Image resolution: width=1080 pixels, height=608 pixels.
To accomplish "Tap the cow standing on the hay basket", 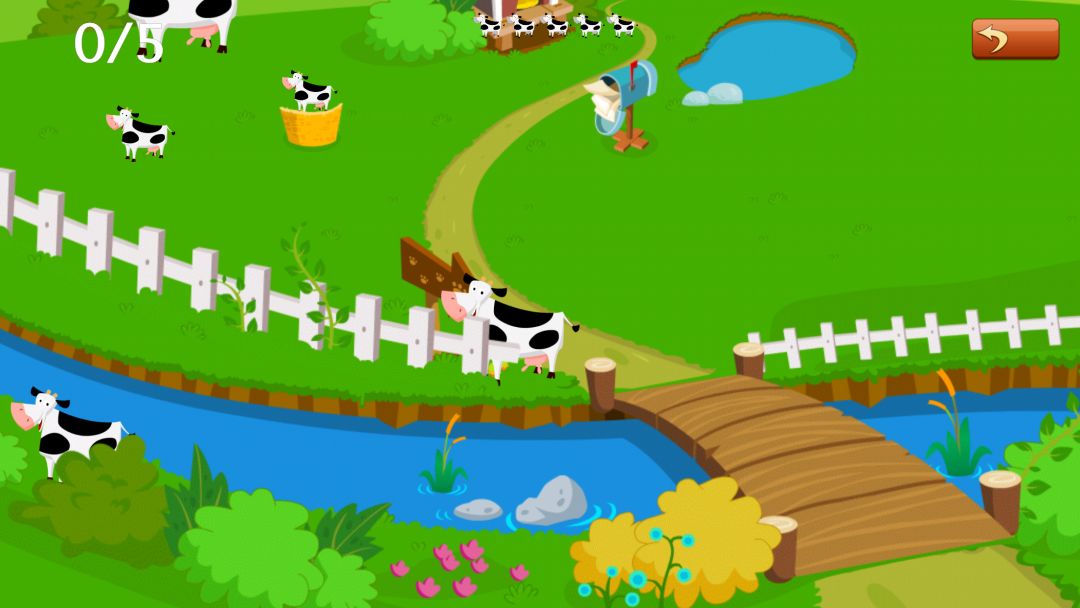I will pyautogui.click(x=310, y=92).
